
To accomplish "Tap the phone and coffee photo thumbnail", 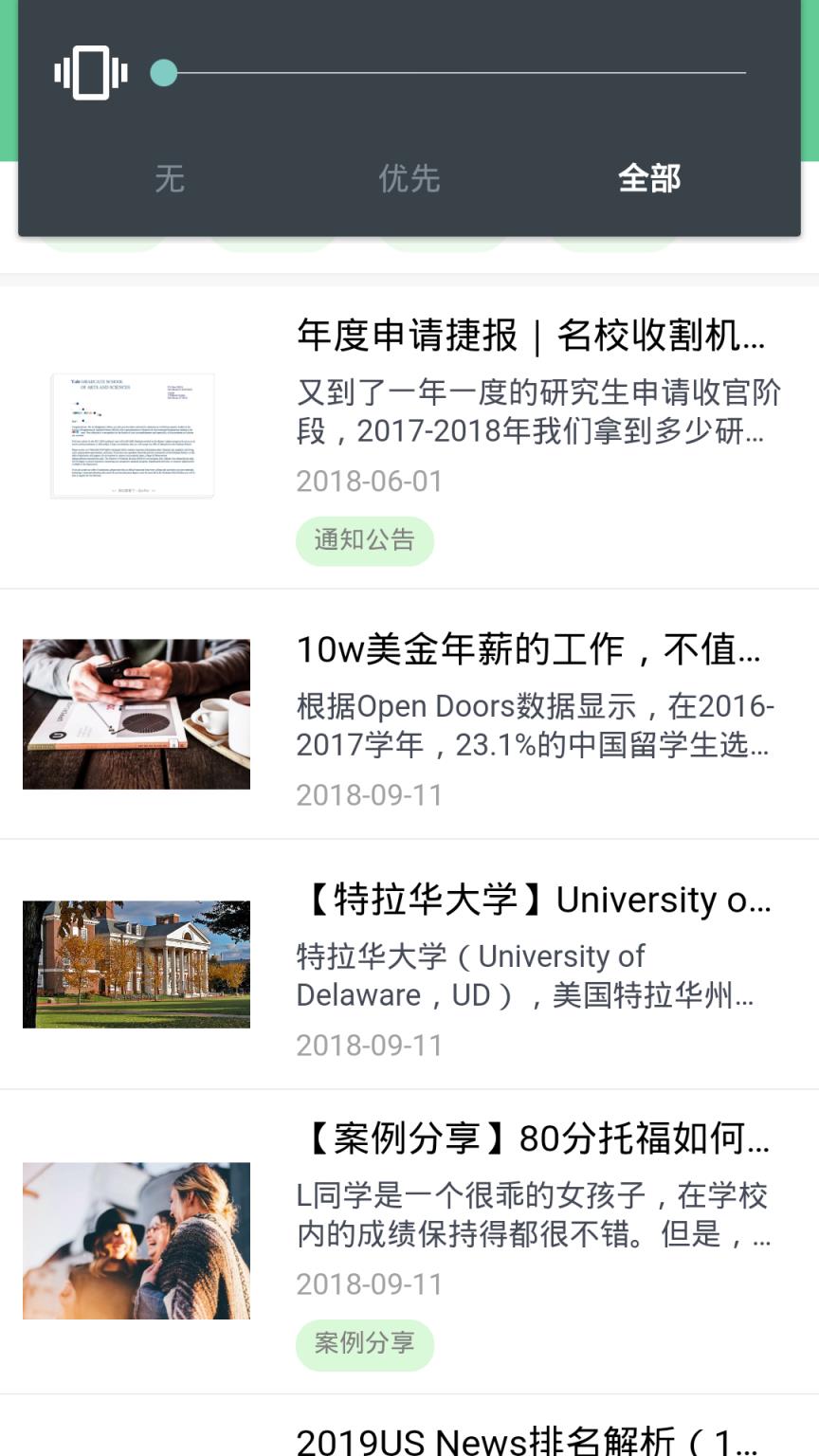I will [136, 713].
